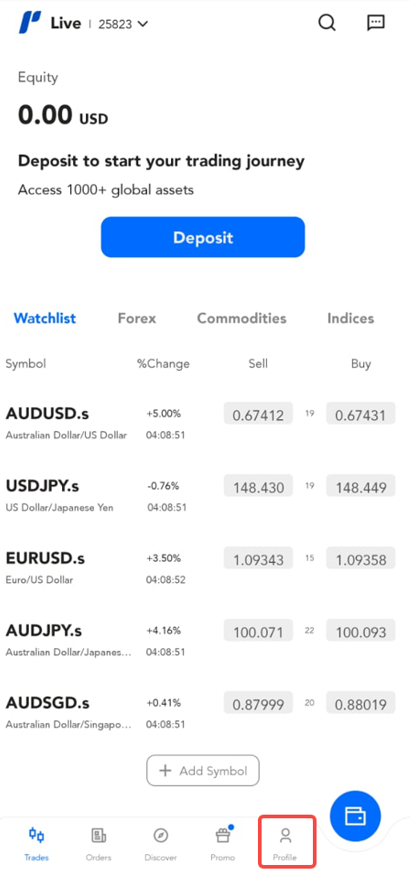Go to the Orders tab
The height and width of the screenshot is (871, 410).
[x=98, y=844]
